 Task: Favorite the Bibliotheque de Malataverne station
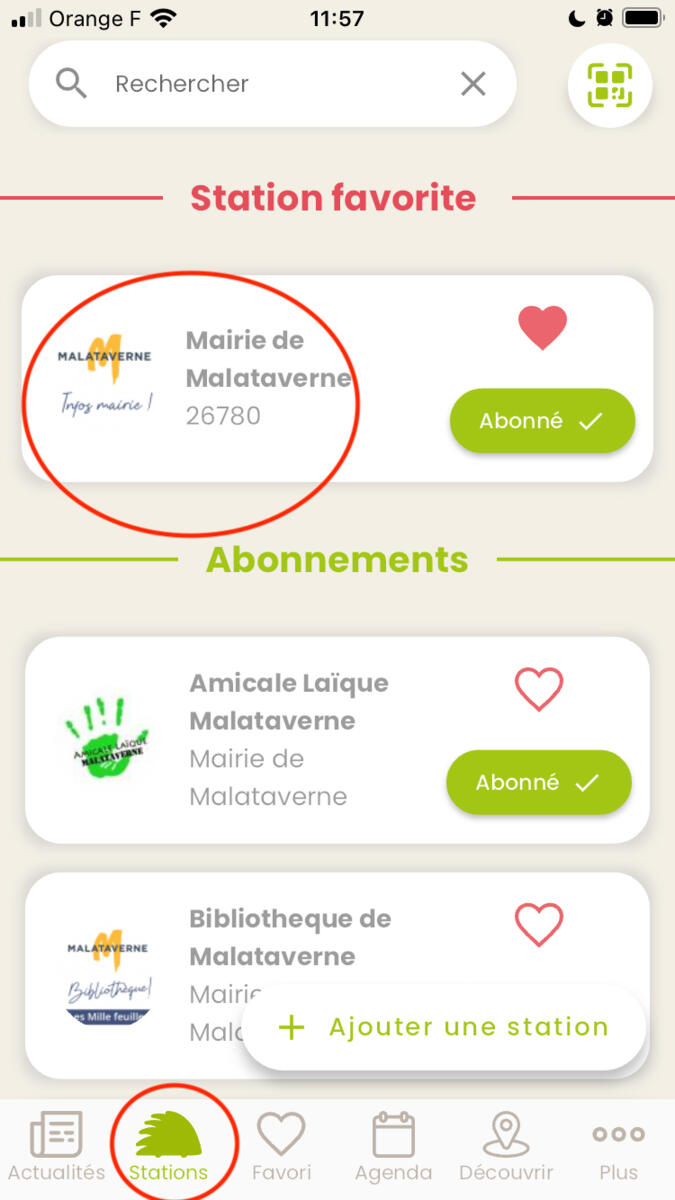(x=539, y=925)
